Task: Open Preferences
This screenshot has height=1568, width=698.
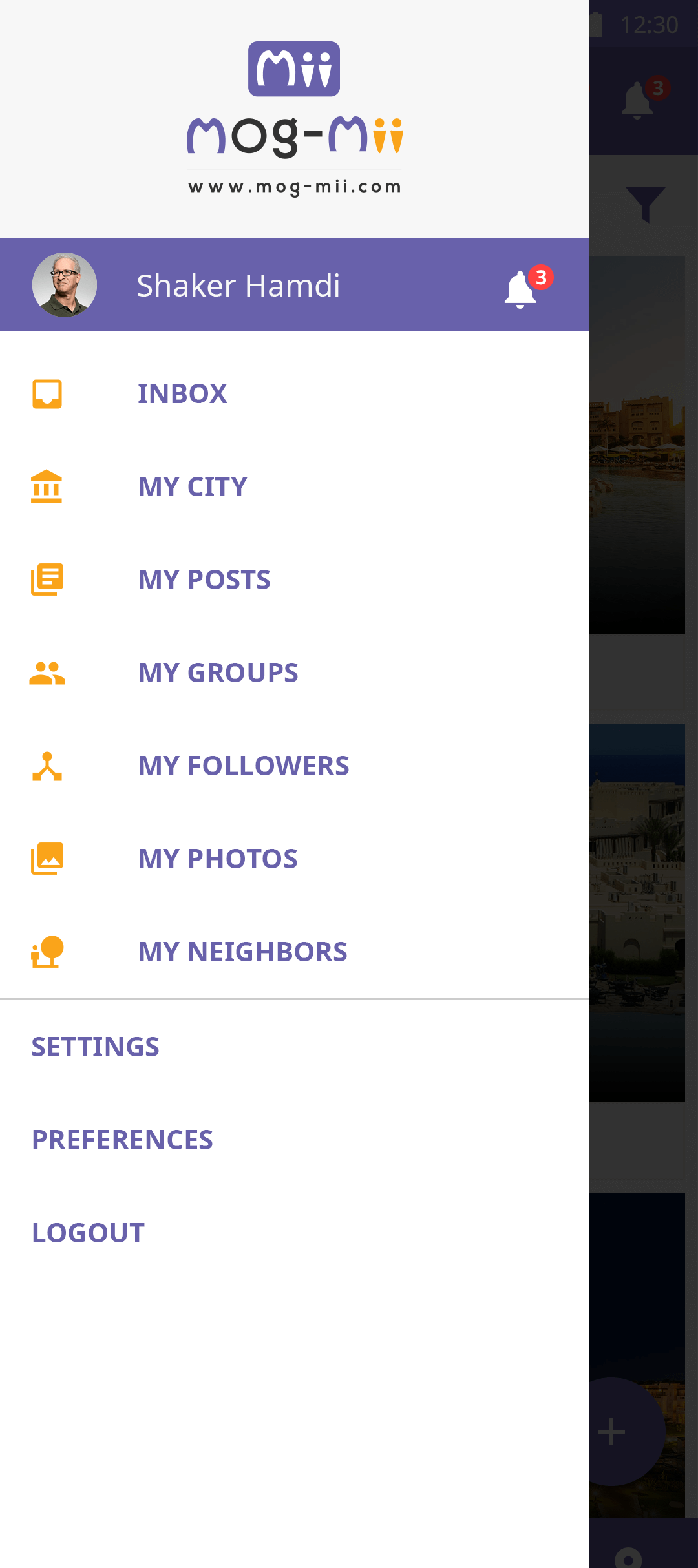Action: [x=295, y=1140]
